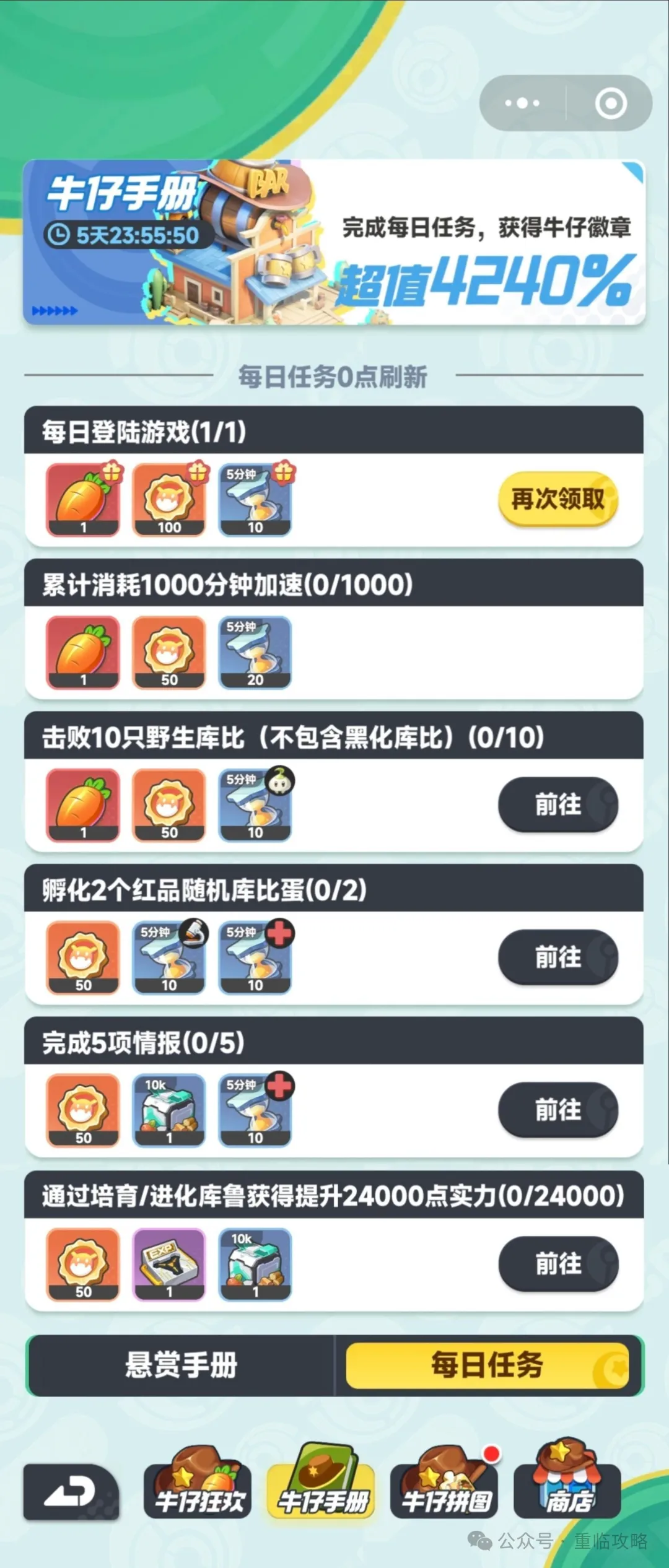The height and width of the screenshot is (1568, 669).
Task: Switch to the 悬赏手册 tab
Action: [181, 1365]
